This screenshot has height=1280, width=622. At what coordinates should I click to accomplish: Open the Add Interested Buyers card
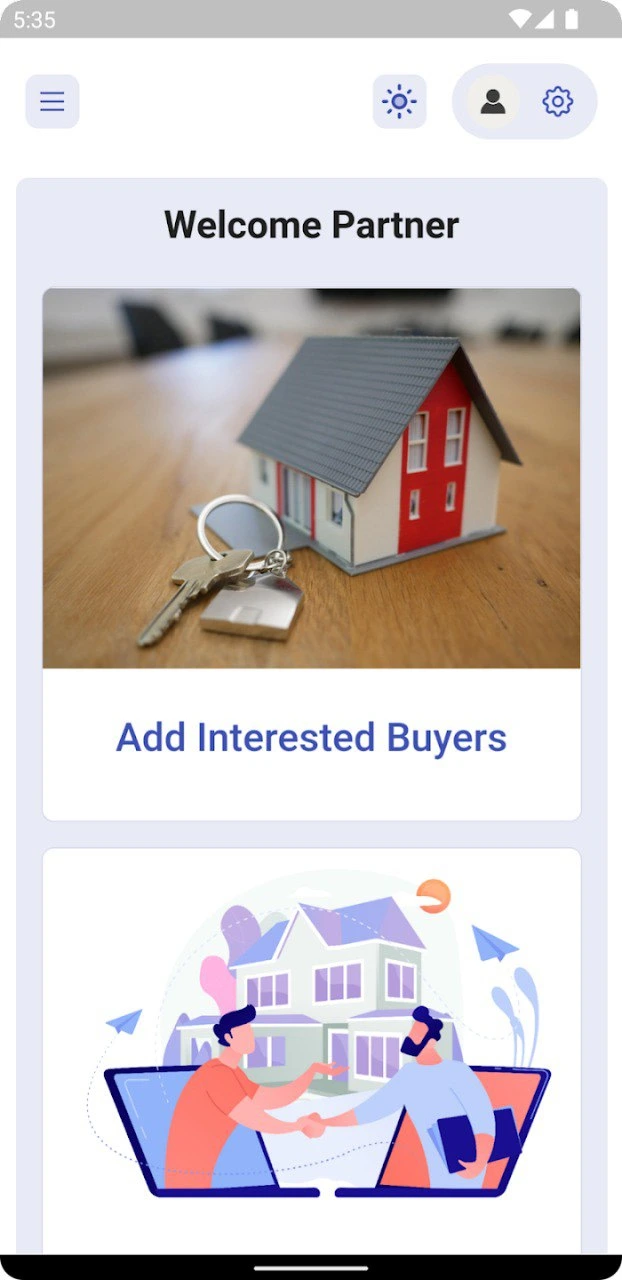(311, 737)
